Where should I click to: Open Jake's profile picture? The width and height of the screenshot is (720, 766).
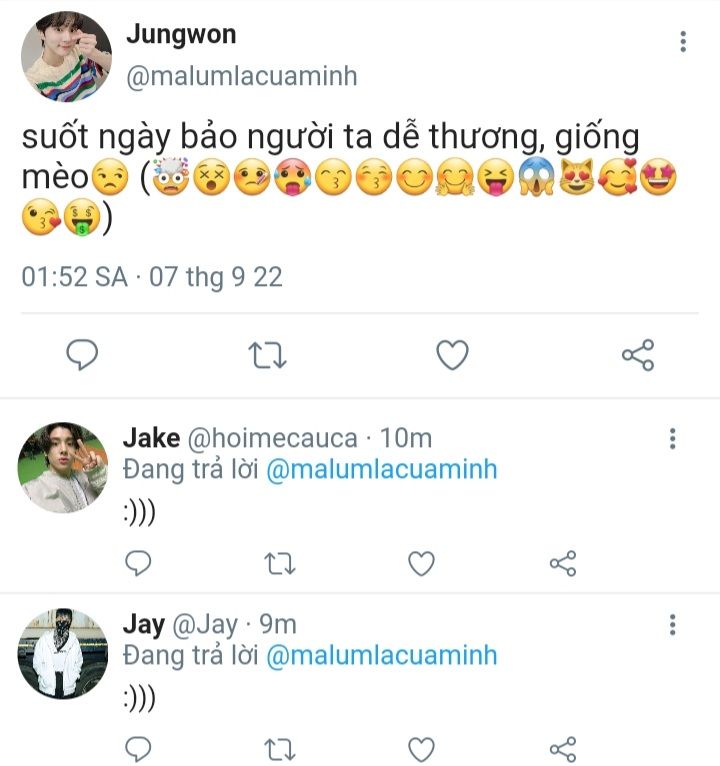(63, 467)
